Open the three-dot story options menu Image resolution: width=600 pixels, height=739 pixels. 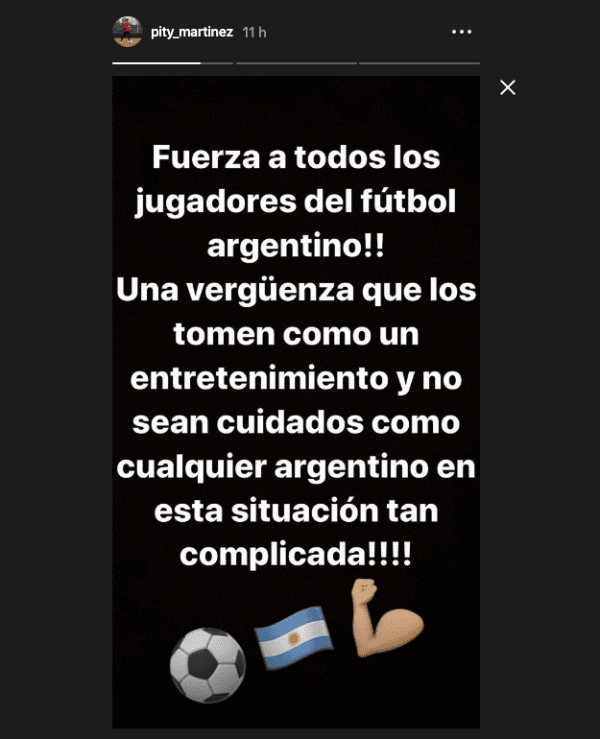(x=461, y=32)
